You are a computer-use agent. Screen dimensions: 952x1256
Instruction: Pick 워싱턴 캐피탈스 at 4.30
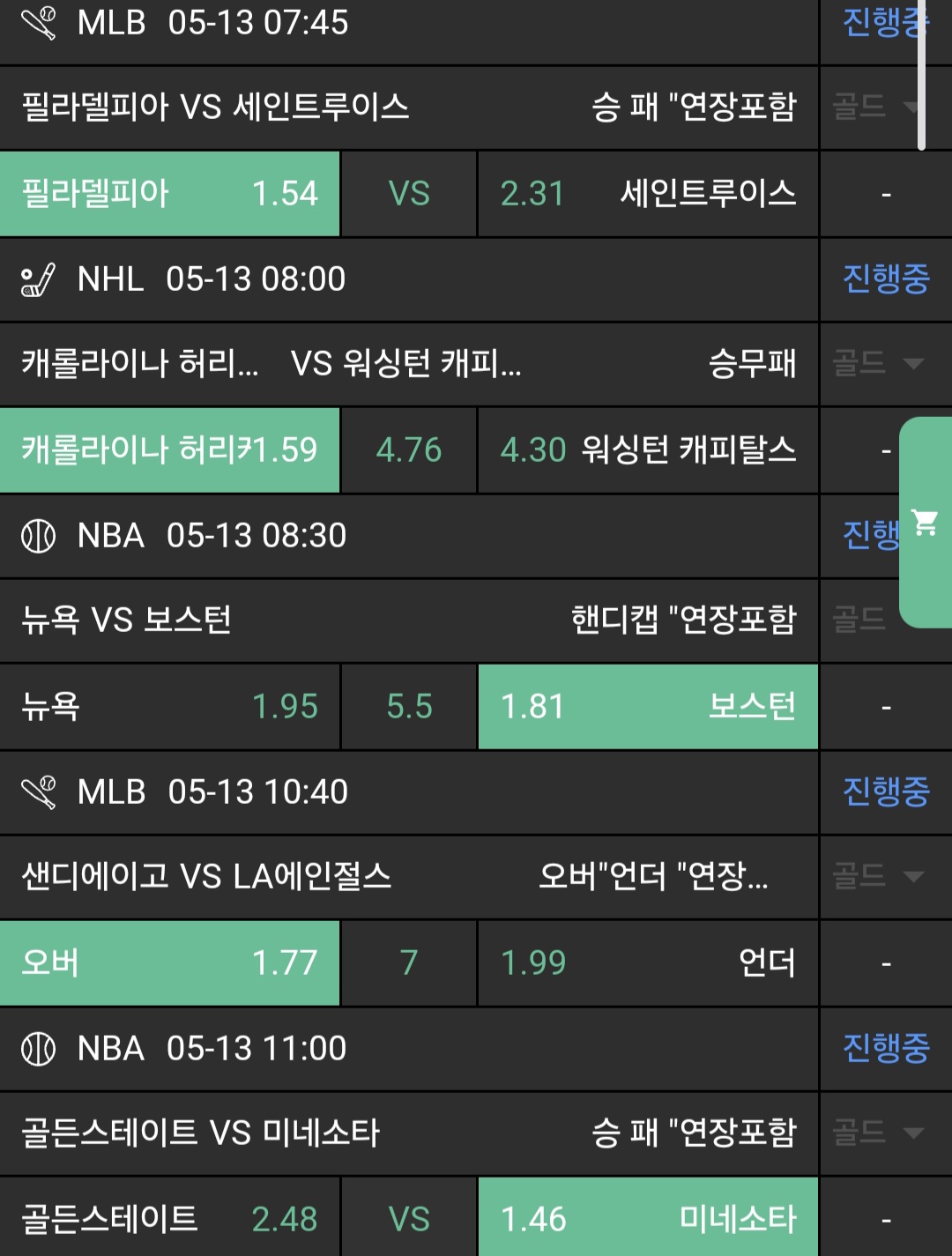648,450
